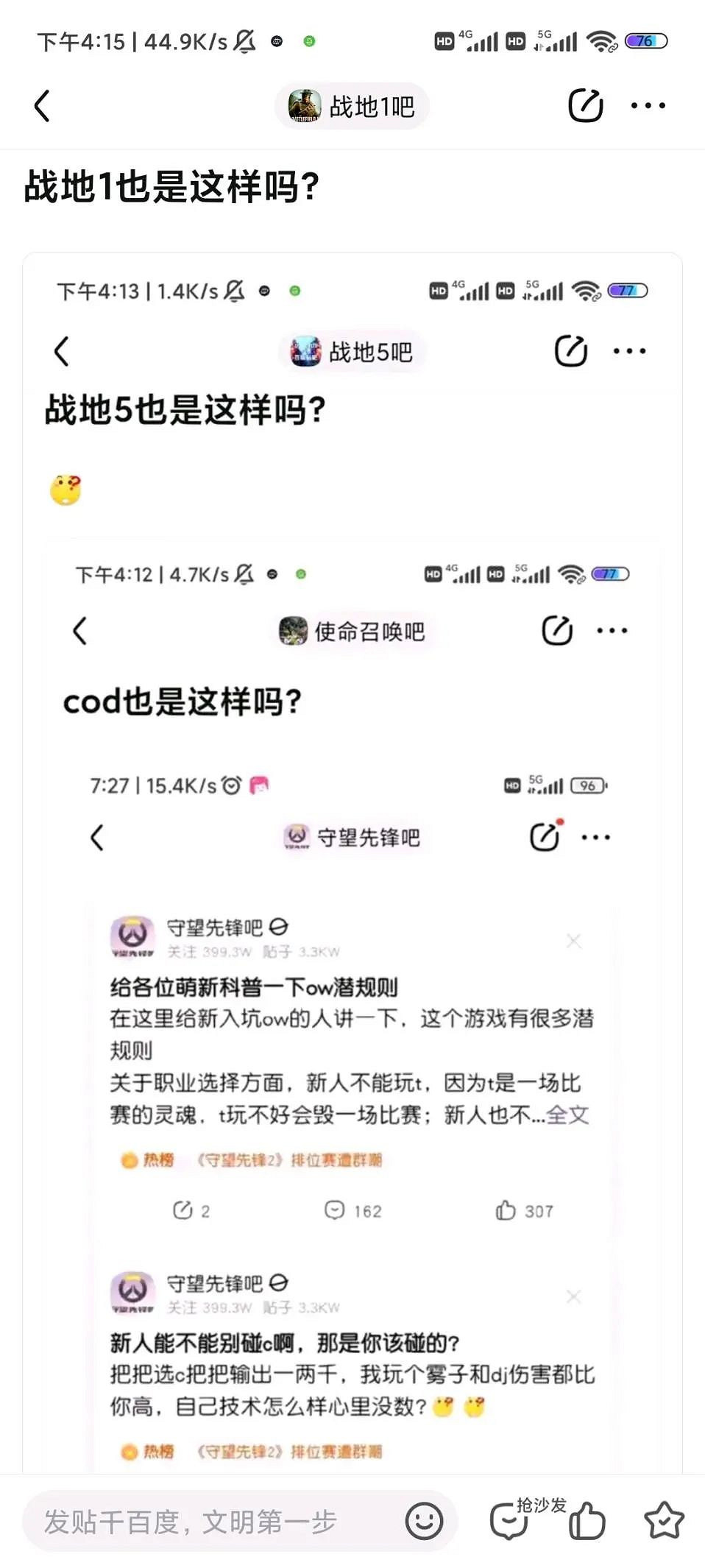Open the three-dot overflow menu
The image size is (705, 1568).
[647, 105]
